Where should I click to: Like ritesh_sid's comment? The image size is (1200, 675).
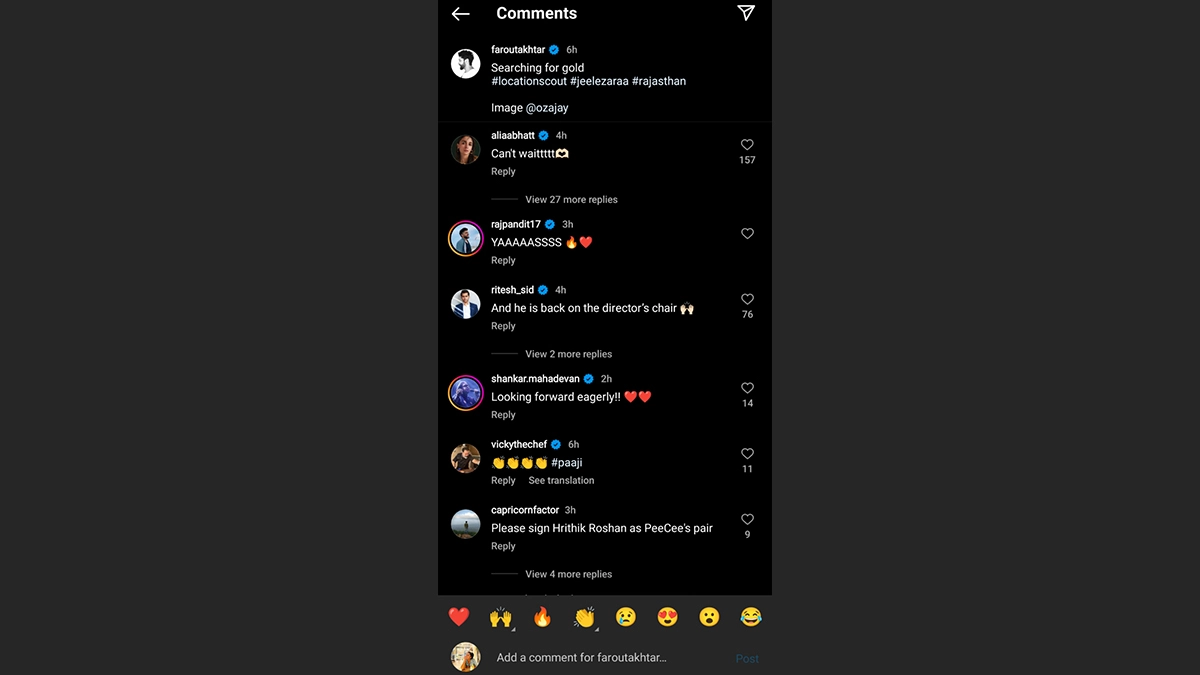point(747,299)
